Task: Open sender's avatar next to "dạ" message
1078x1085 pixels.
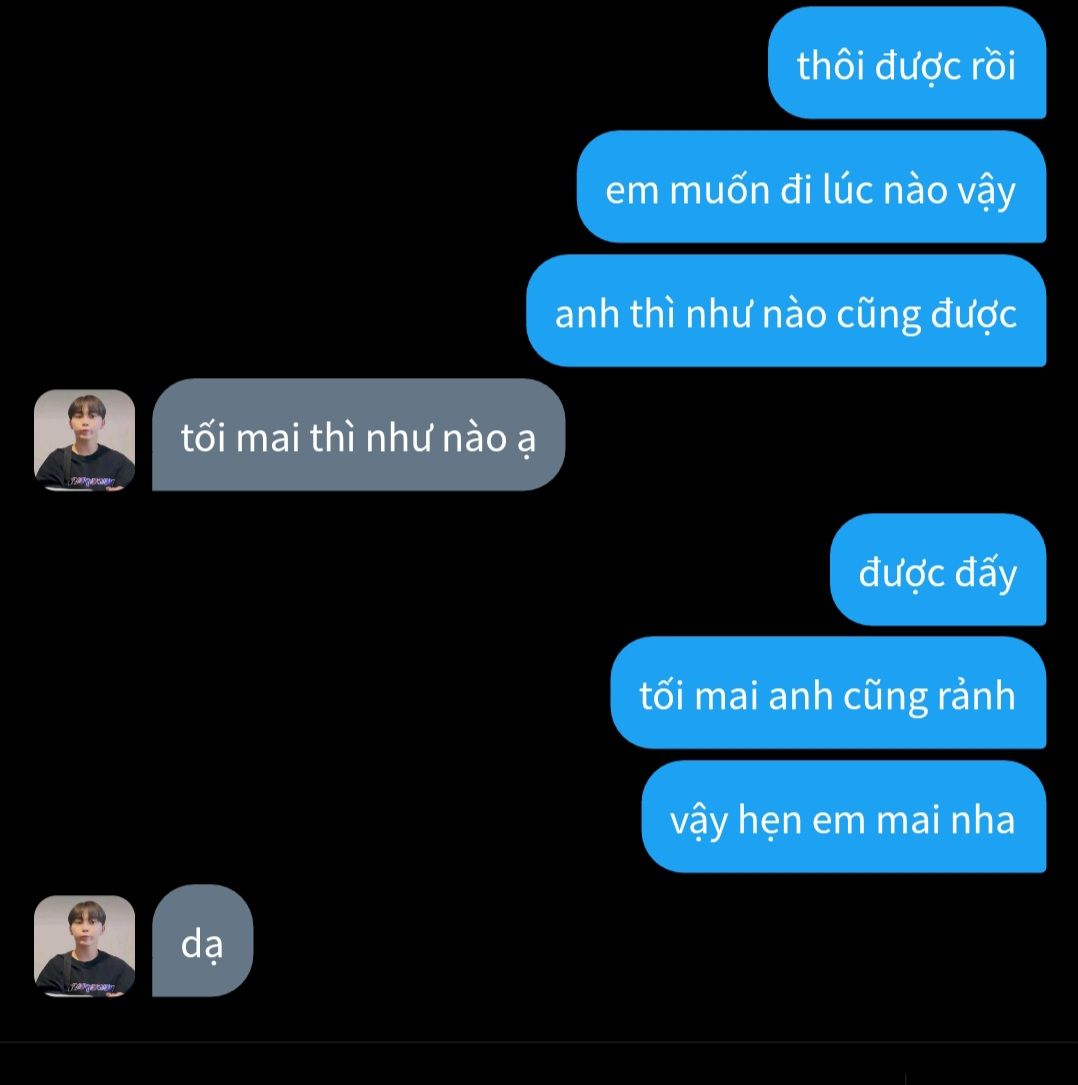Action: click(85, 945)
